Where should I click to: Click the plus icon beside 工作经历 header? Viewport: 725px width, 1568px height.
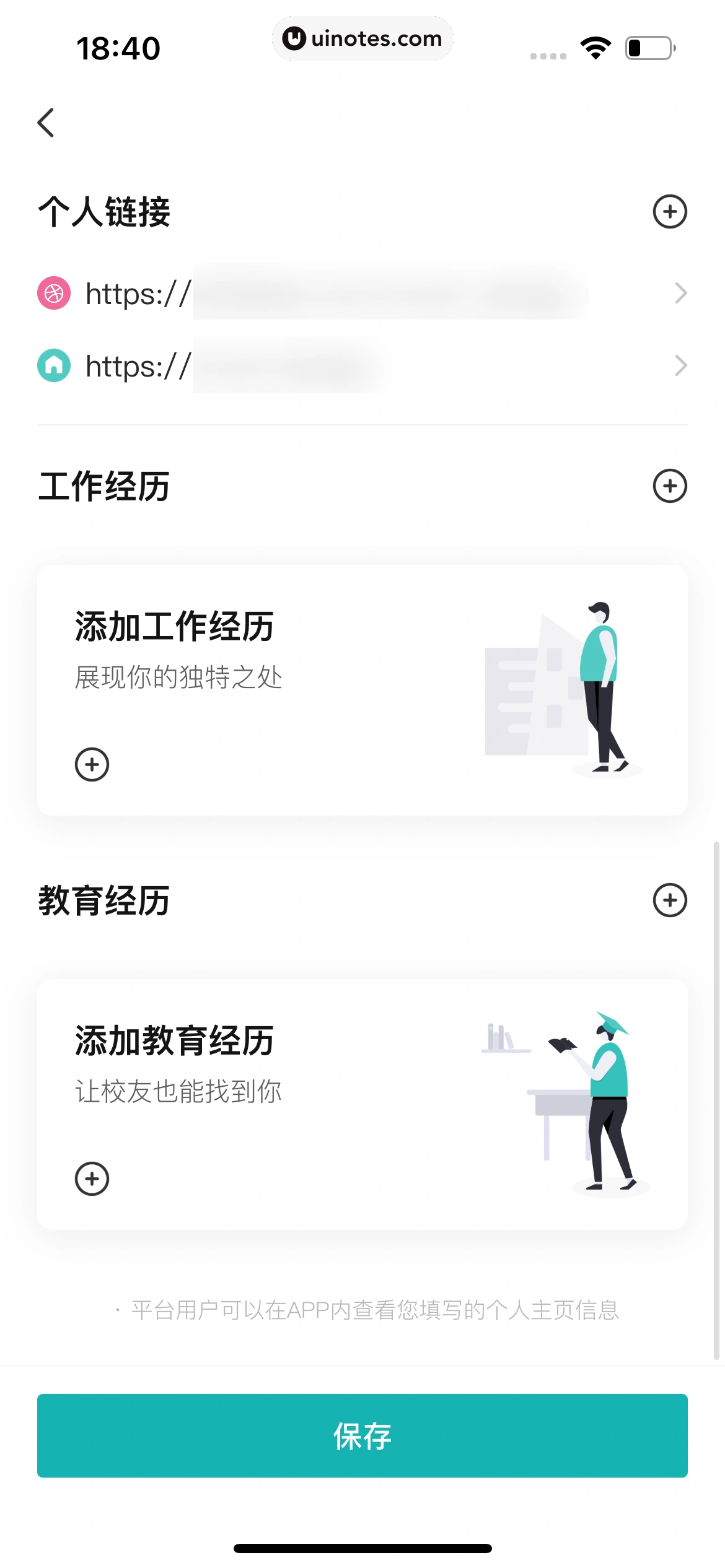[x=670, y=486]
